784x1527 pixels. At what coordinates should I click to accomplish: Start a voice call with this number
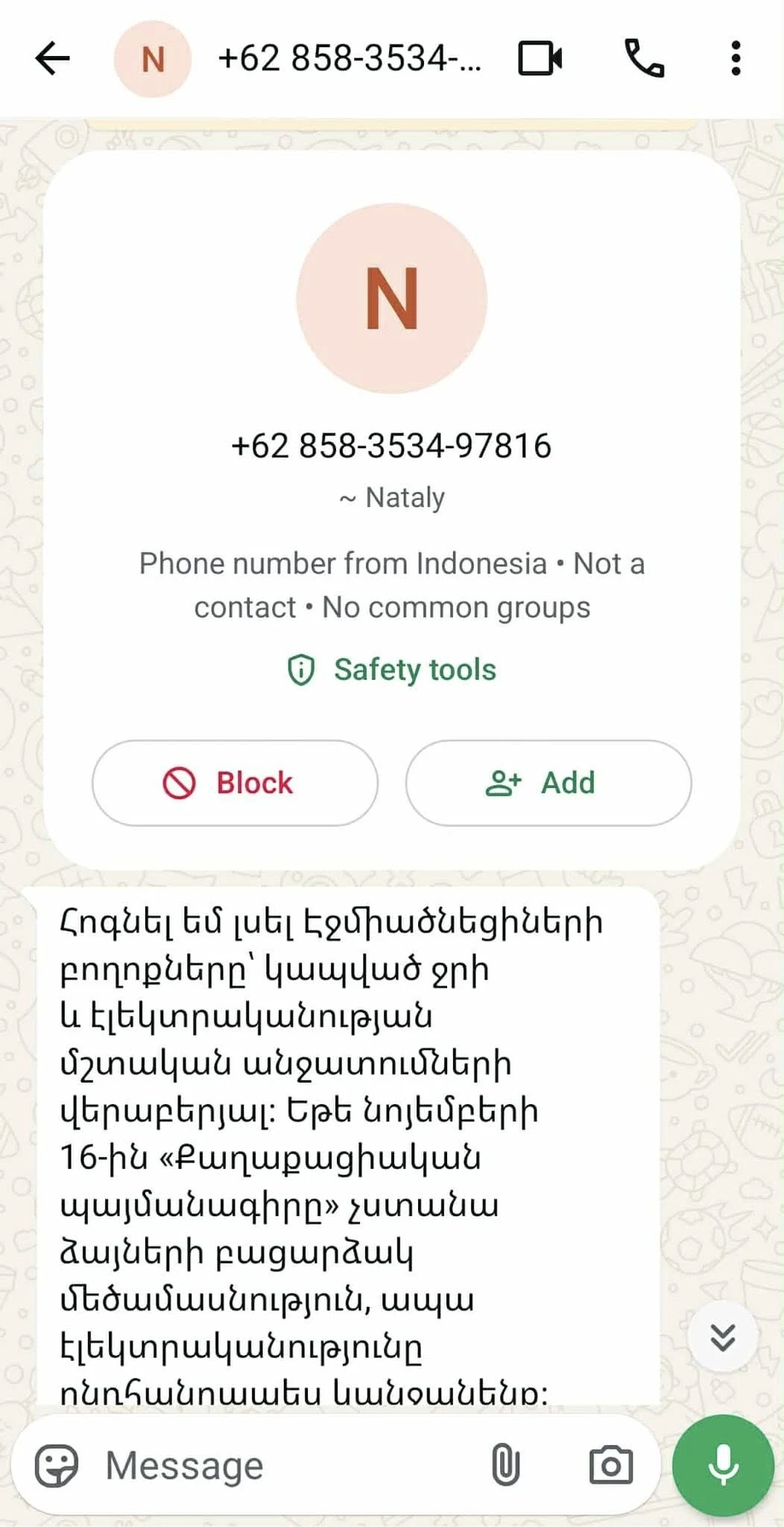click(x=644, y=58)
